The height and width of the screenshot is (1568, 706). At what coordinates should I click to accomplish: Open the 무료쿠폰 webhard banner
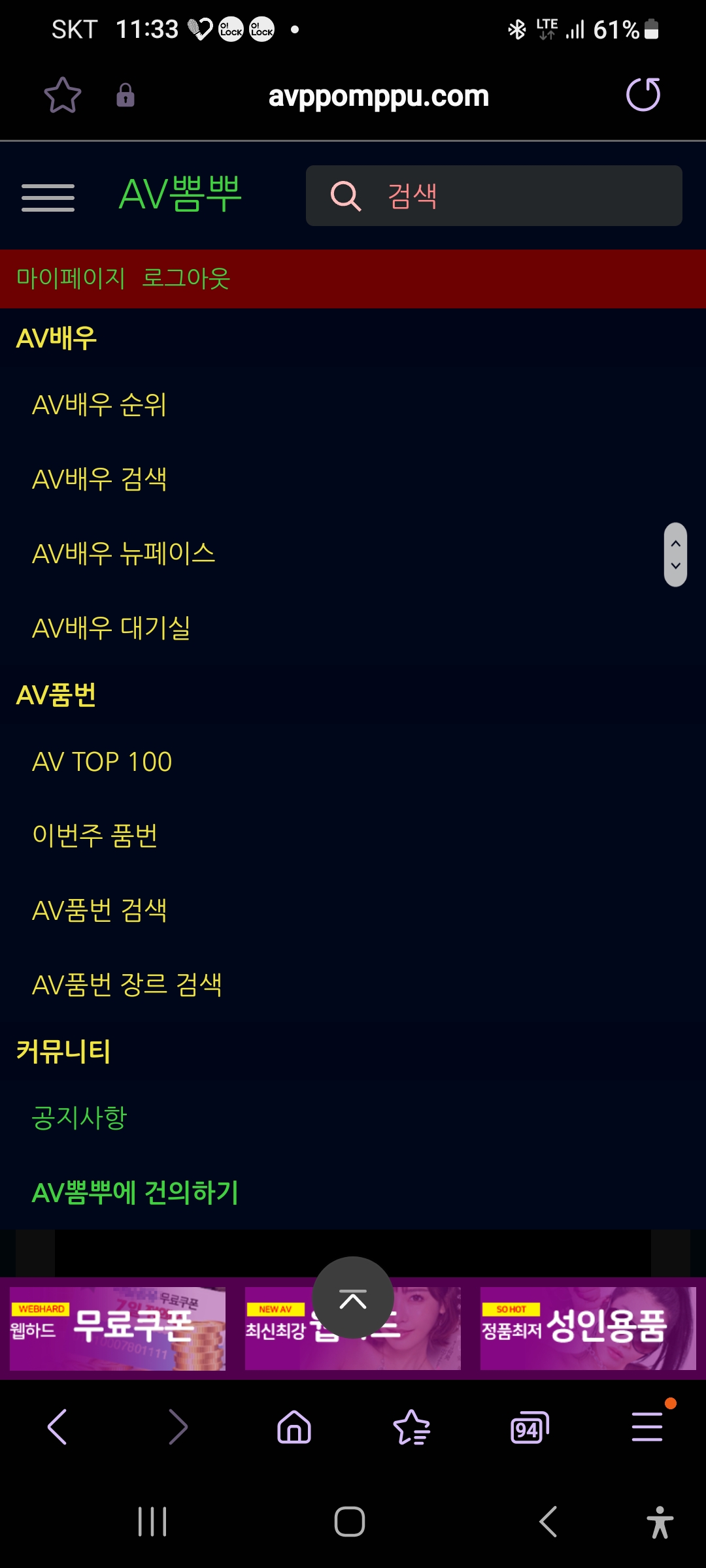118,1329
